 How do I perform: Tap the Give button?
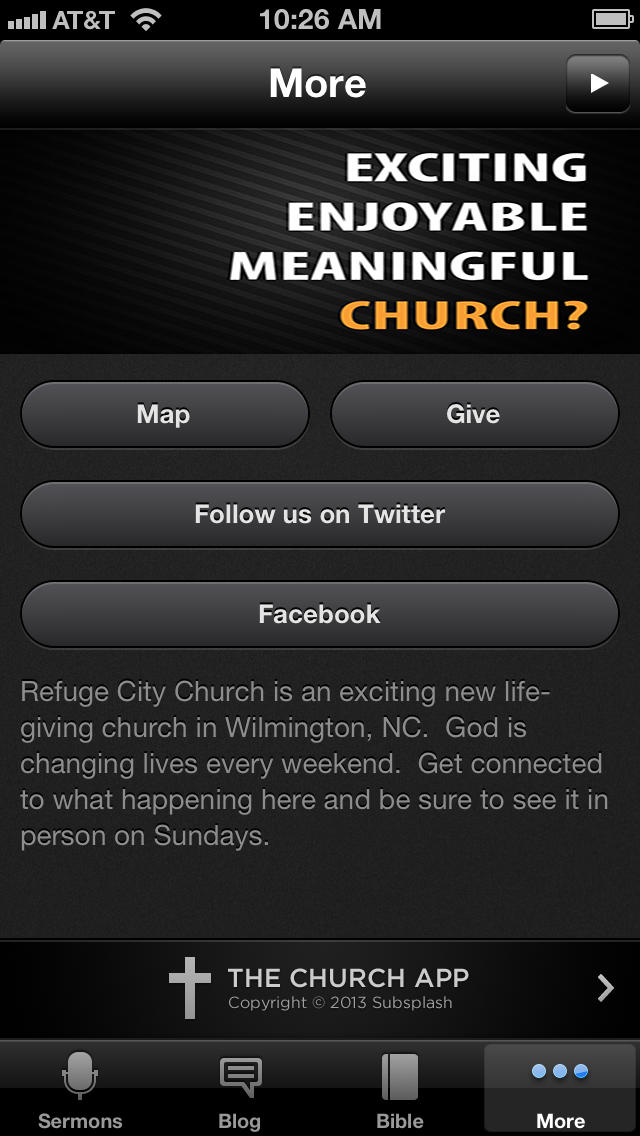pos(474,414)
